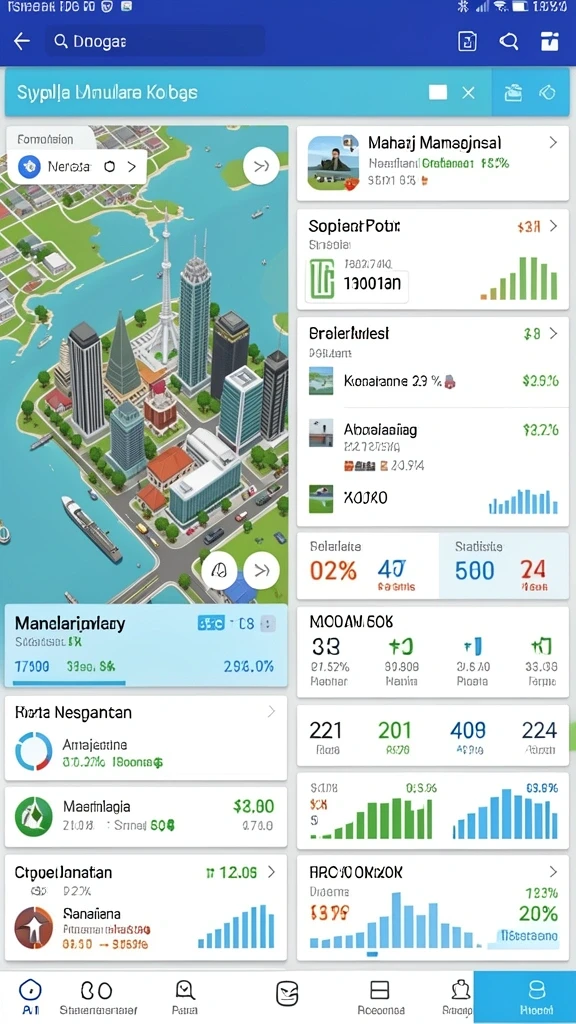
Task: Dismiss the blue banner with the X
Action: [x=468, y=93]
